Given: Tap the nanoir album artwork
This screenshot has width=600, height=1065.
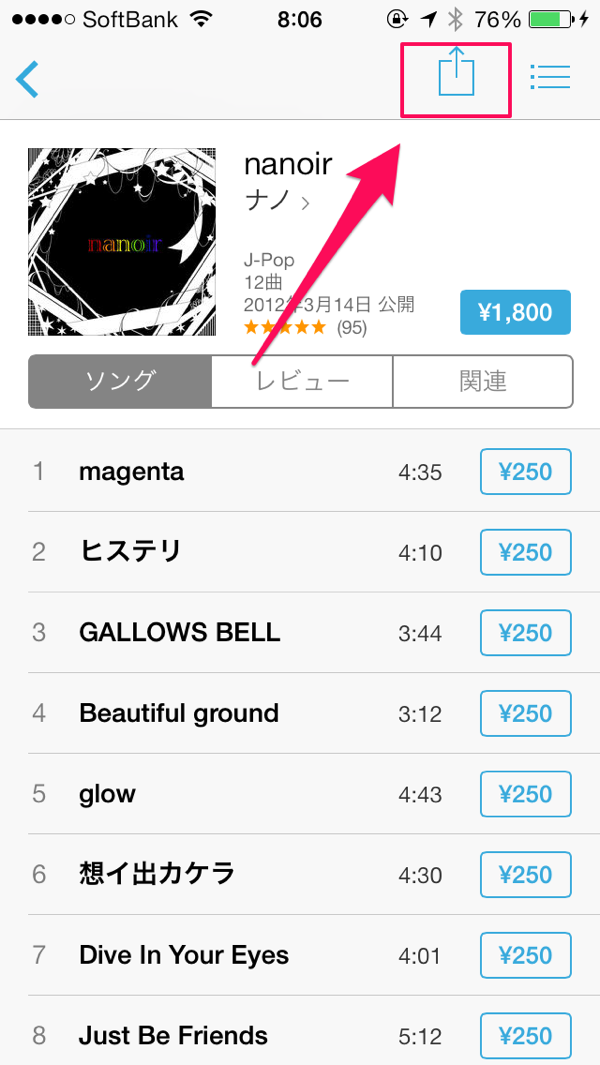Looking at the screenshot, I should click(x=122, y=242).
